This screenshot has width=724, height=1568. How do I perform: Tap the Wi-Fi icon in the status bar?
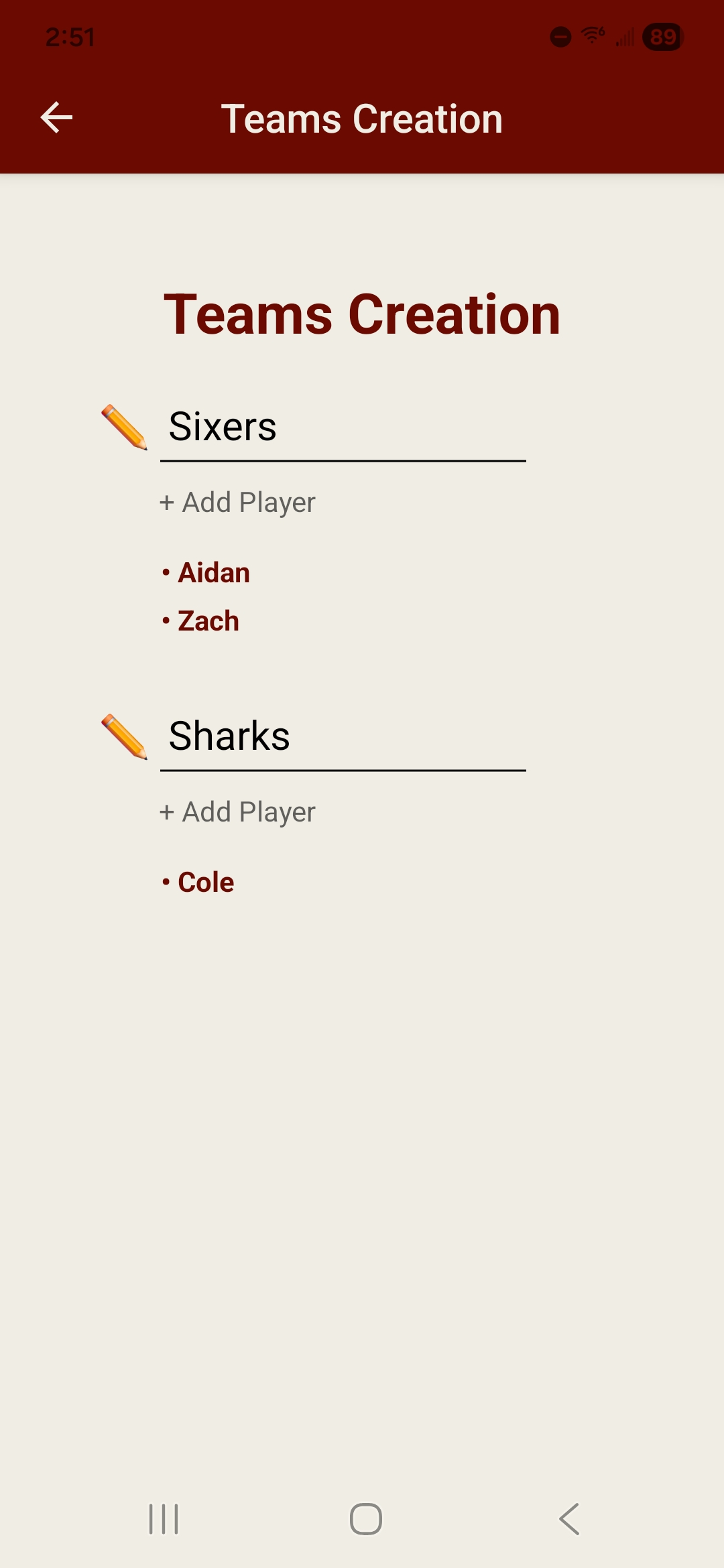point(591,35)
